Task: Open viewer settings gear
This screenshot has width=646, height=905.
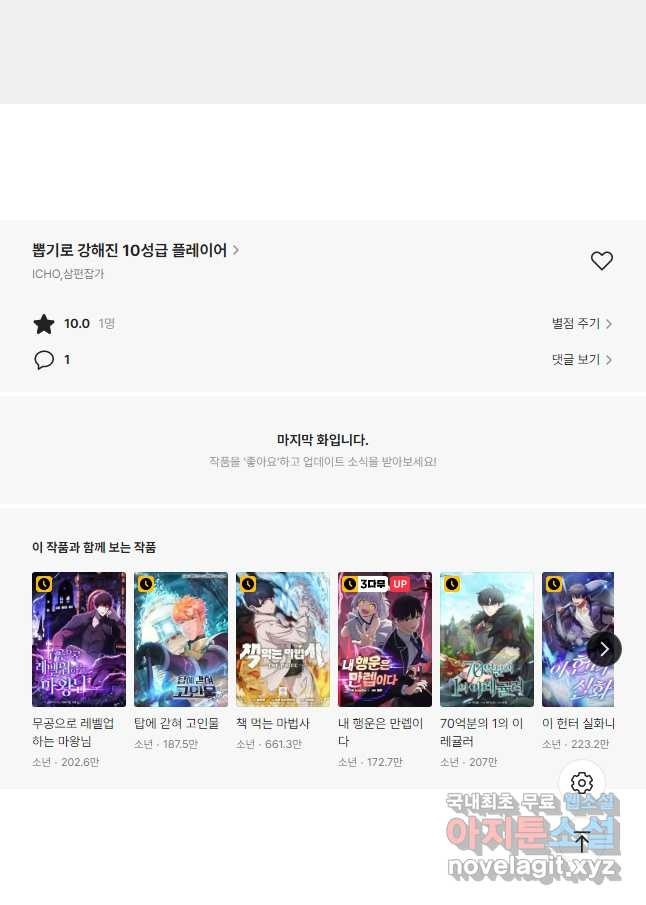Action: tap(582, 783)
